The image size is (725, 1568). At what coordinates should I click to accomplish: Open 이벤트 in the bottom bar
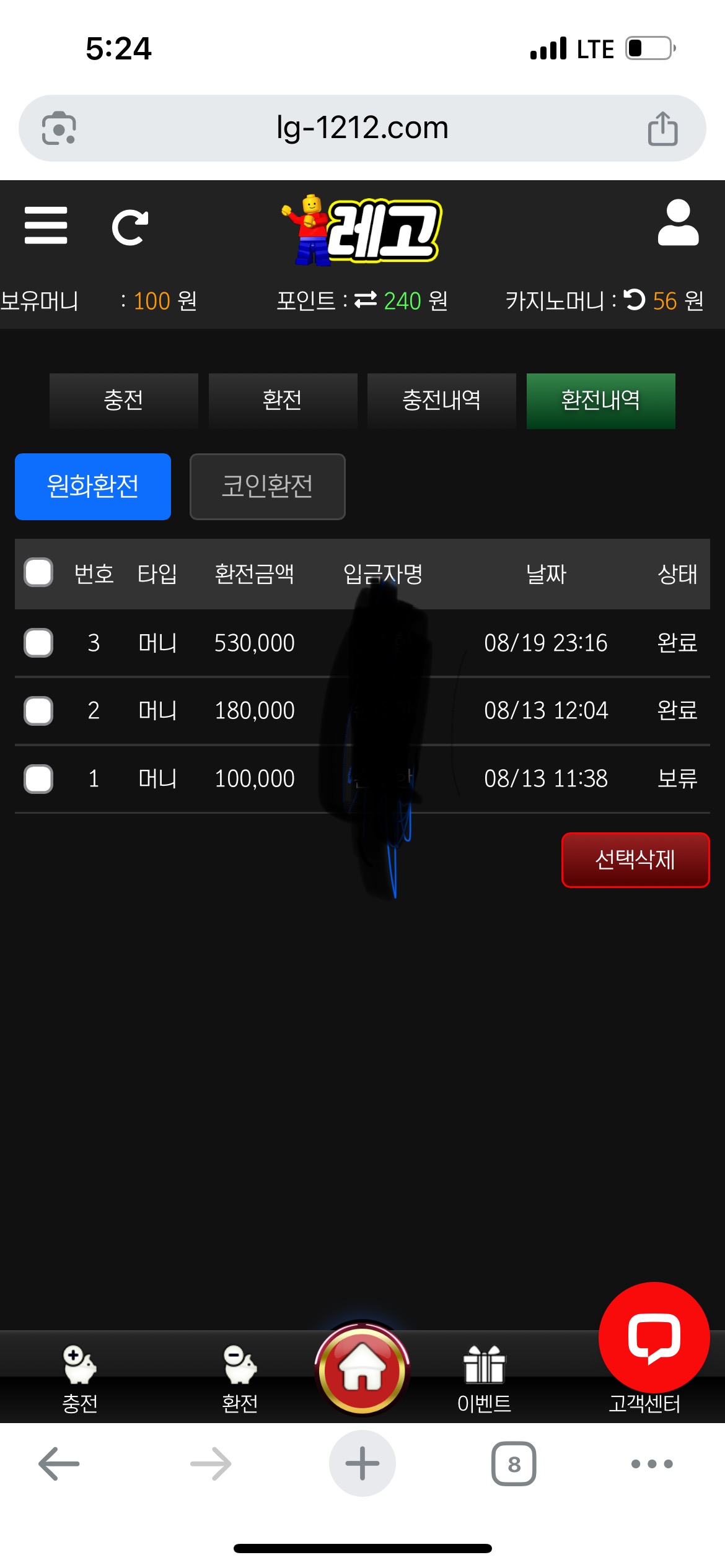click(484, 1378)
